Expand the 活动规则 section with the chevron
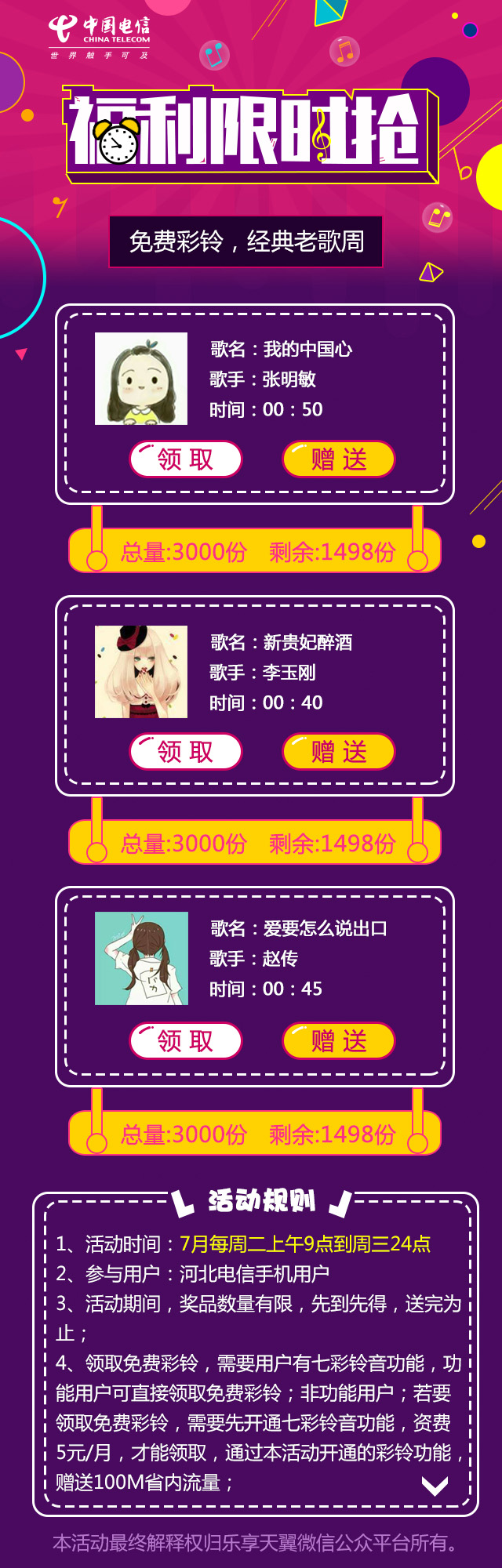Viewport: 502px width, 1568px height. pos(435,1485)
